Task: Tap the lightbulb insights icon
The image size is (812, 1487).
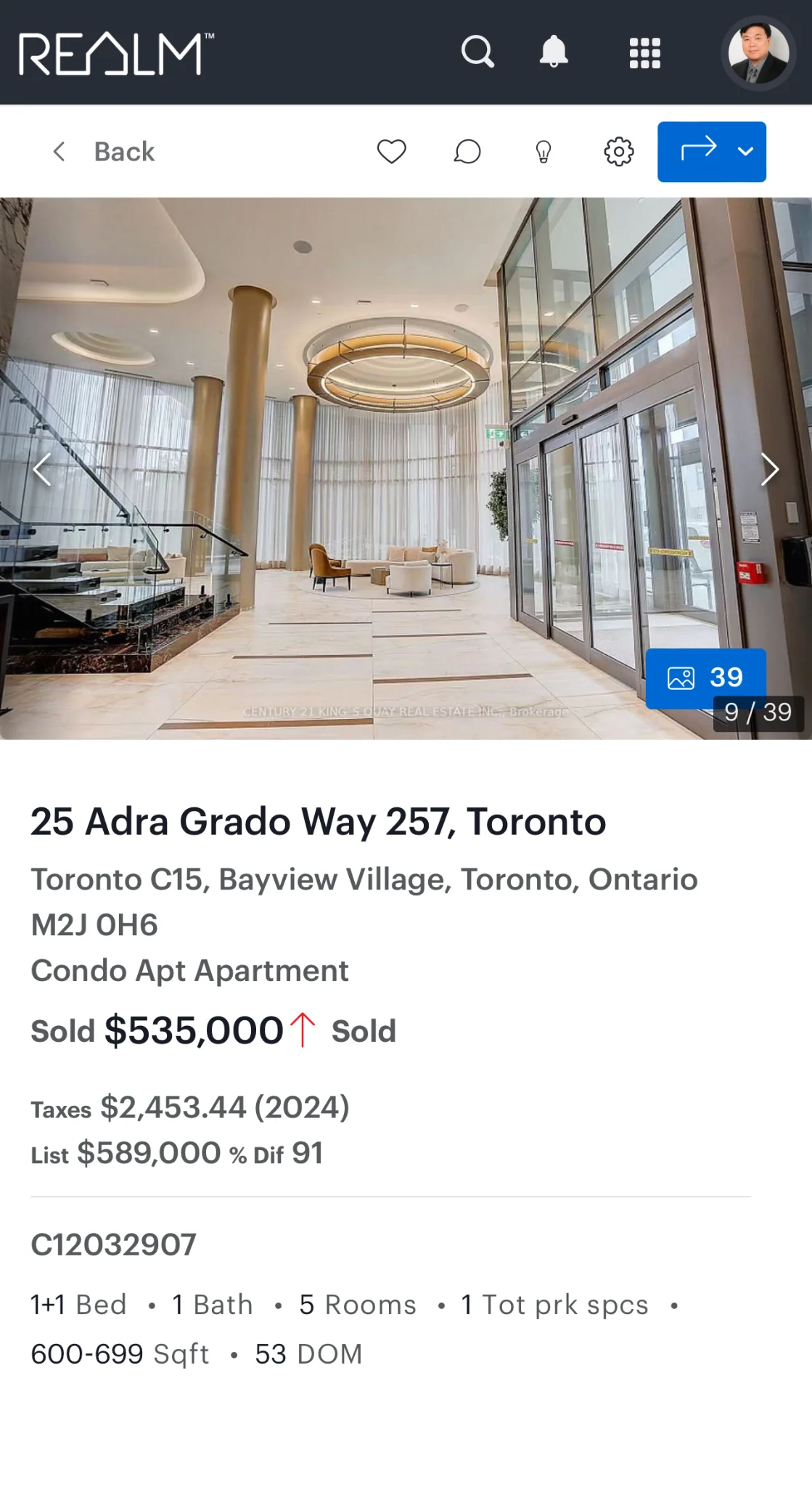Action: coord(544,152)
